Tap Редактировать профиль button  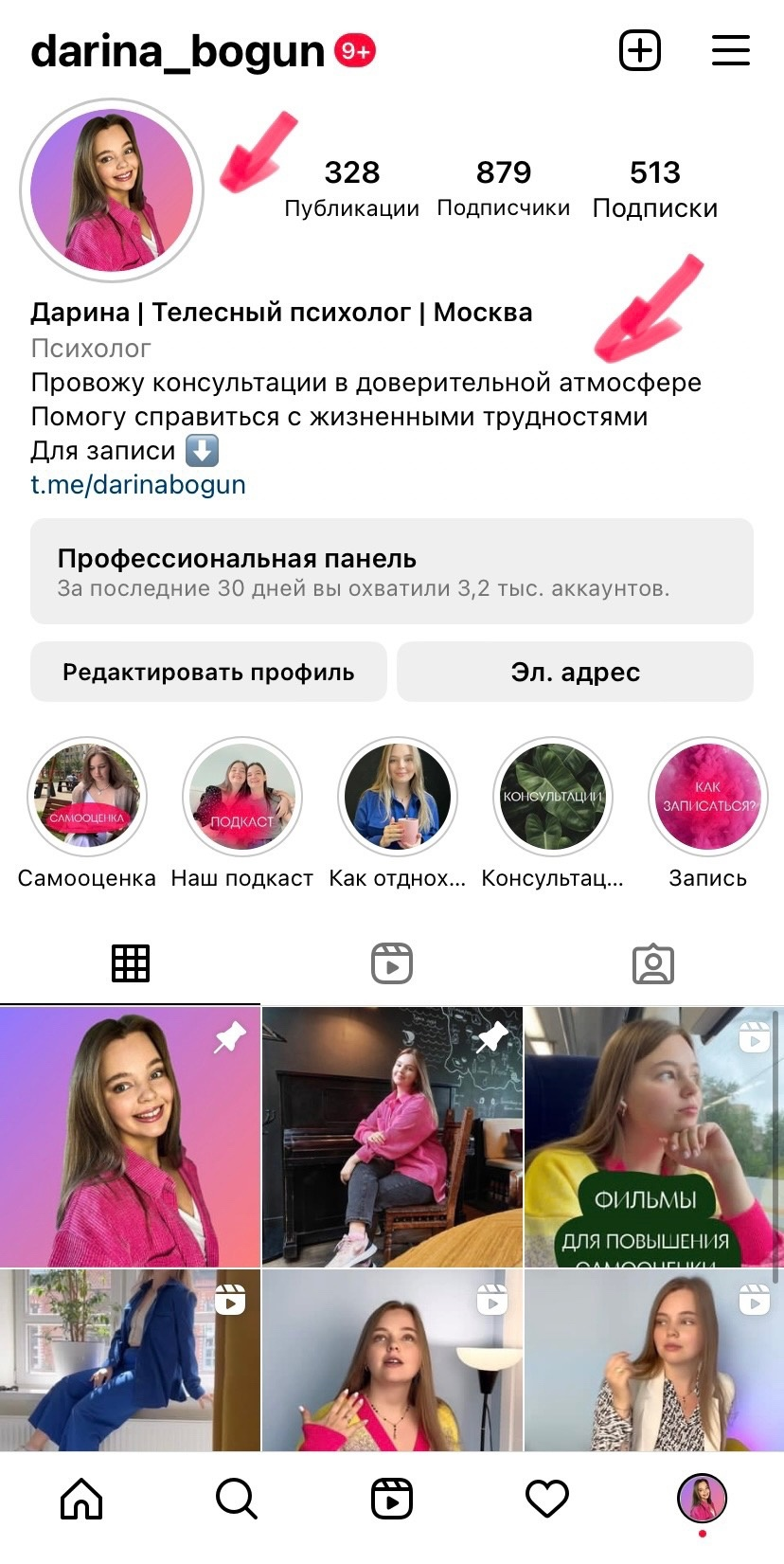[208, 672]
